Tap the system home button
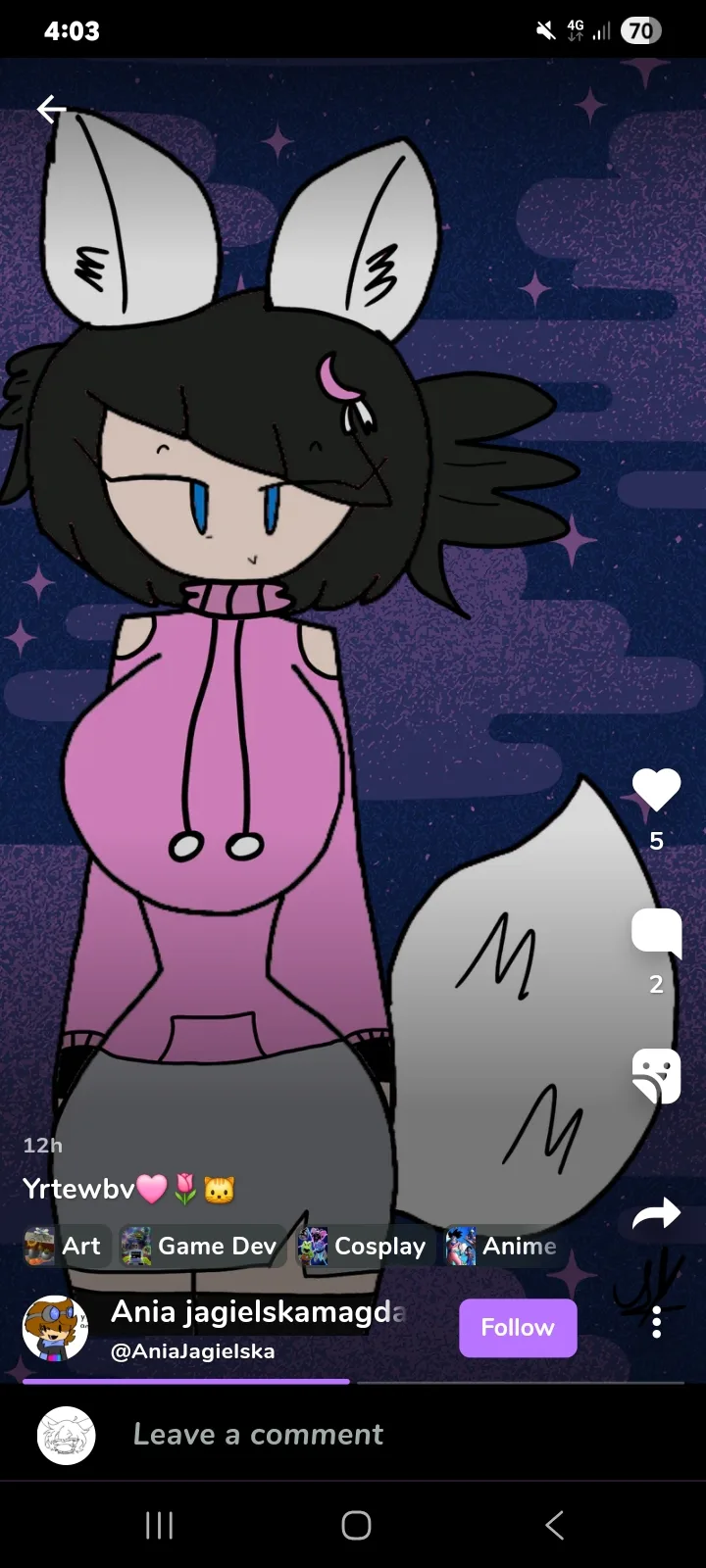This screenshot has width=706, height=1568. [356, 1525]
